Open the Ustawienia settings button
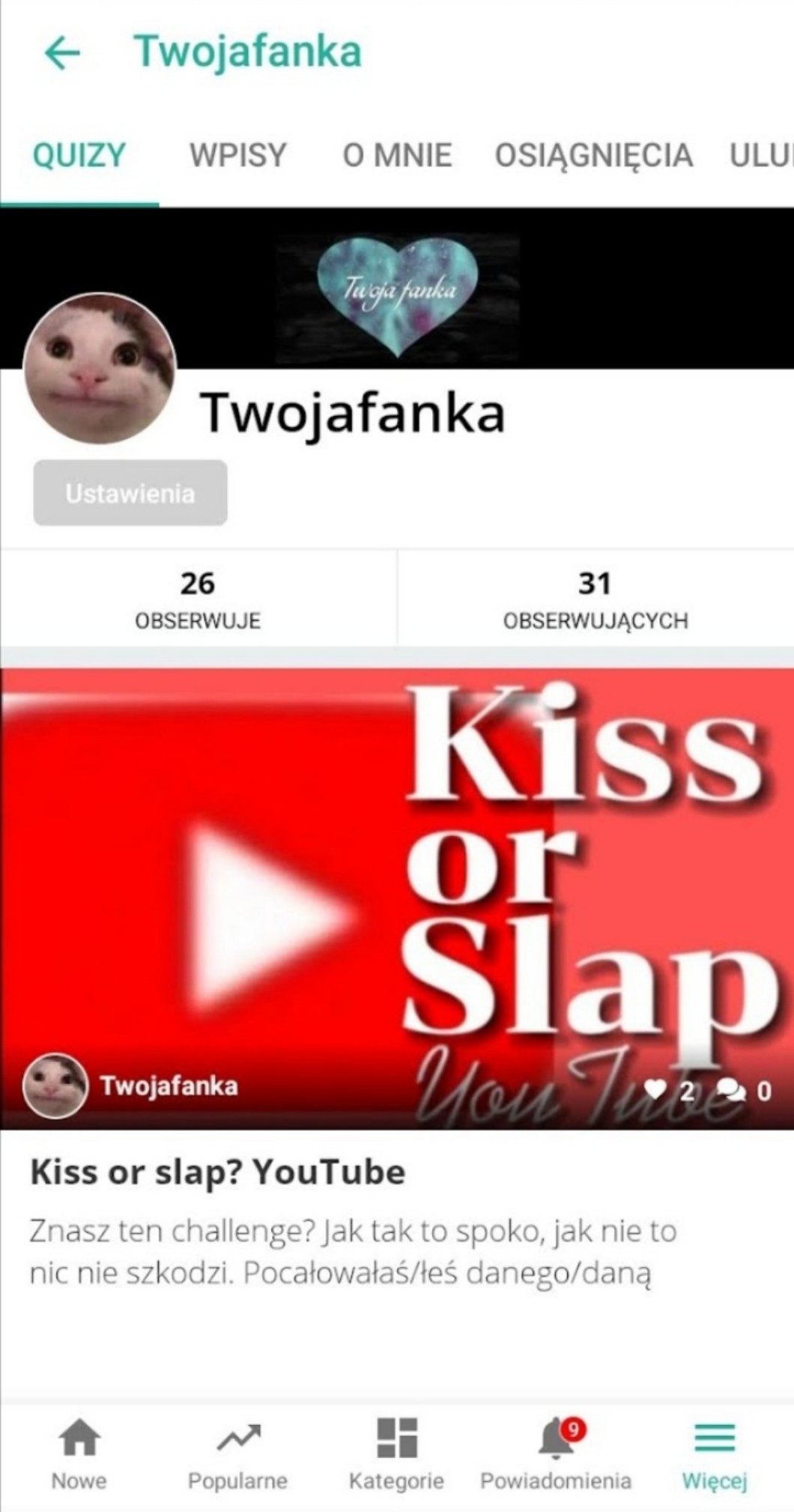The width and height of the screenshot is (794, 1512). point(130,493)
